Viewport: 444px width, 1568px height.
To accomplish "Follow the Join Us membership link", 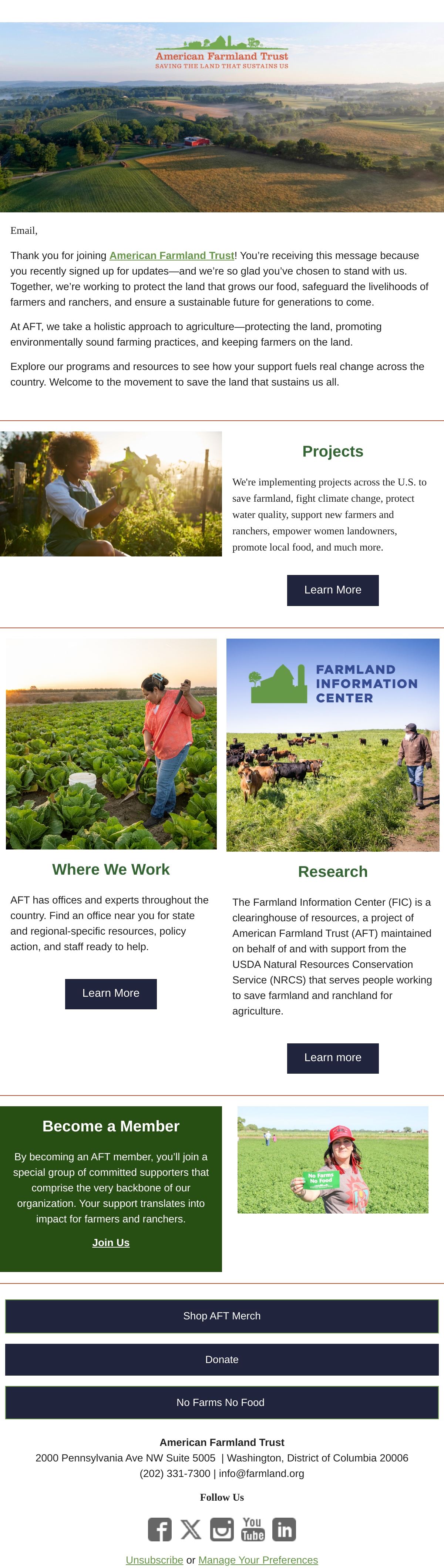I will point(111,1242).
